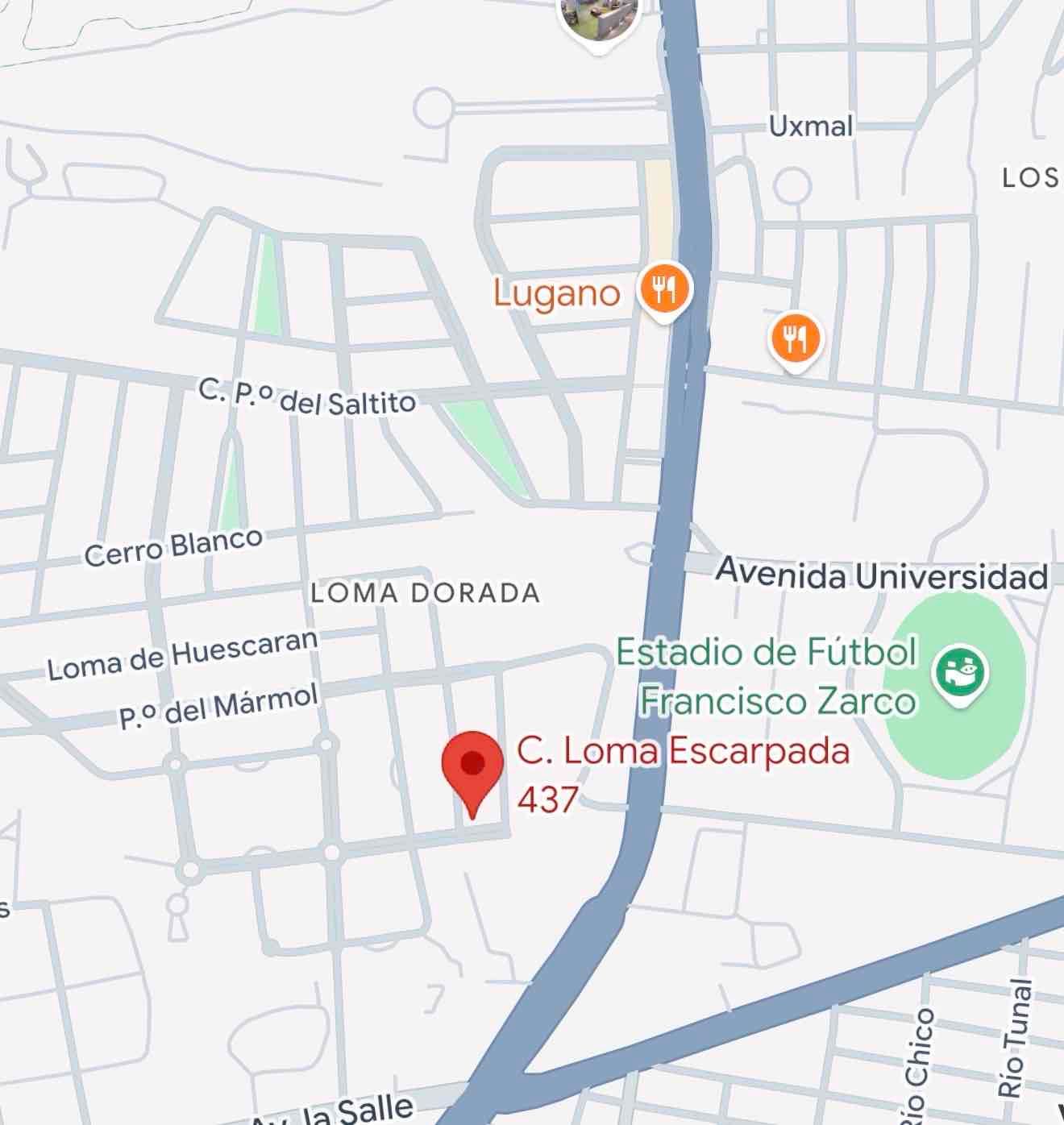1064x1125 pixels.
Task: Open the photo marker at the top of the map
Action: [x=599, y=19]
